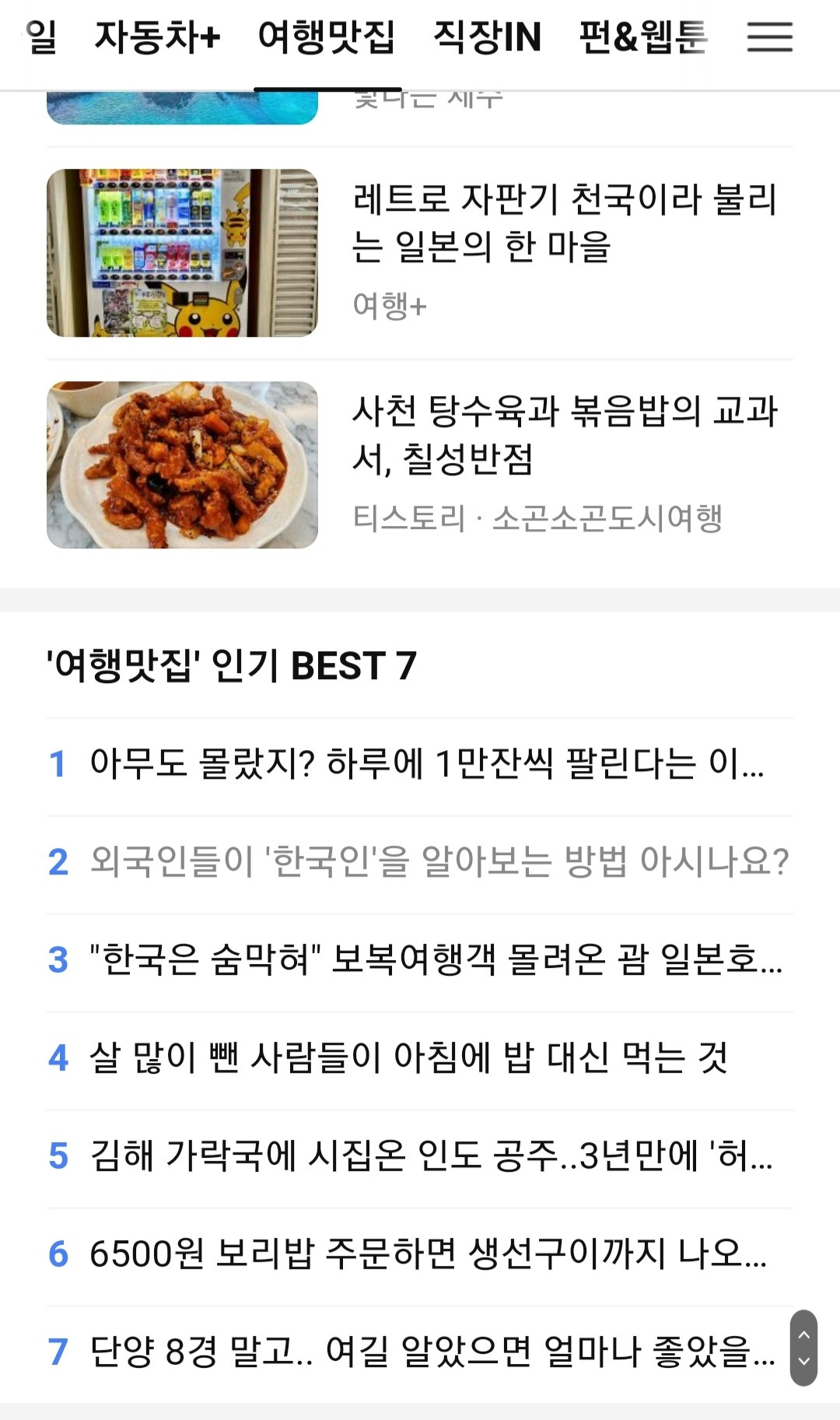This screenshot has height=1420, width=840.
Task: View rank 3 story 한국은 숨막혀
Action: [x=436, y=960]
